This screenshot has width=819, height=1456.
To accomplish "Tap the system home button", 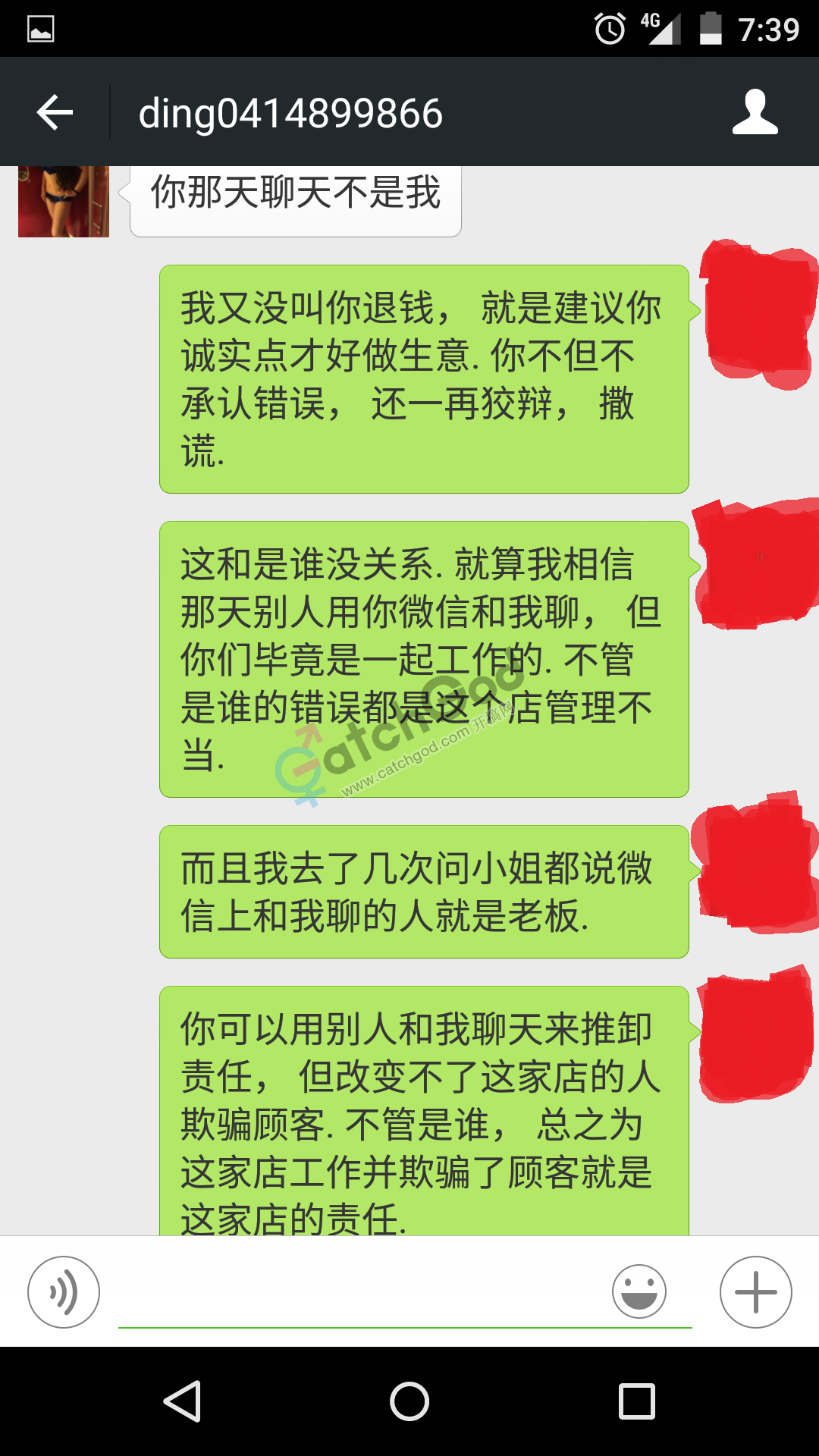I will coord(409,1401).
